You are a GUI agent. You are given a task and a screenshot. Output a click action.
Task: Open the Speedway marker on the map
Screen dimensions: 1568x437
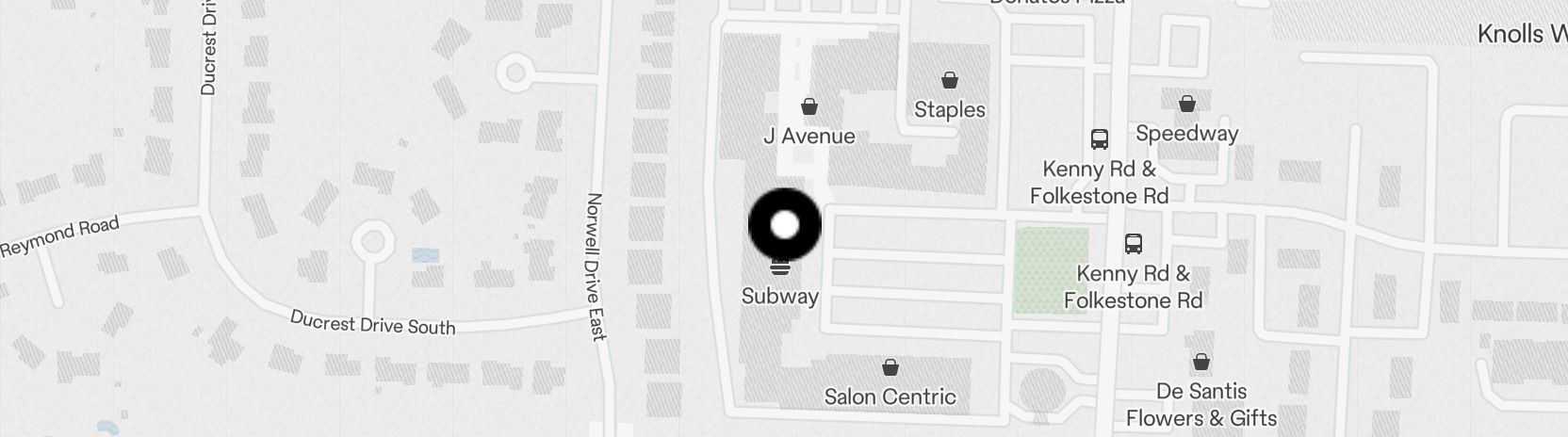click(1187, 105)
